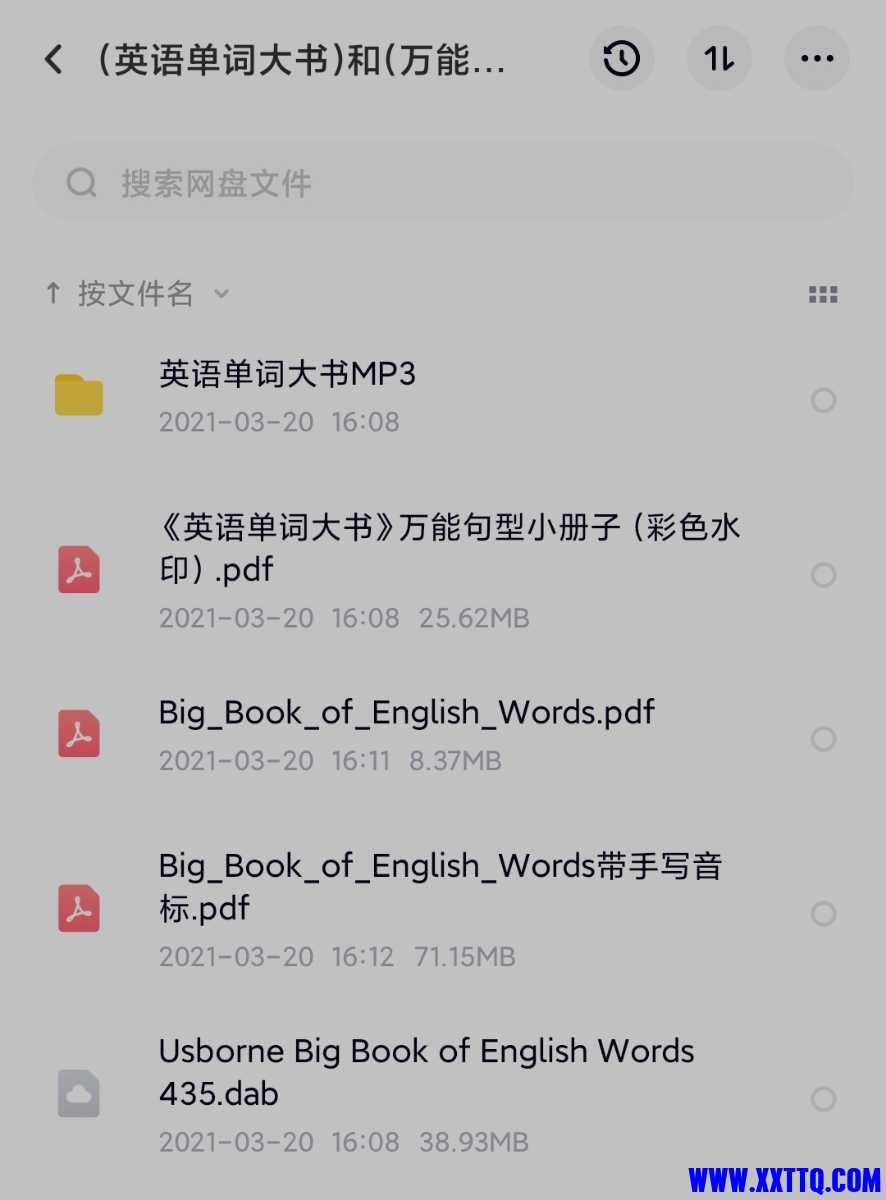The width and height of the screenshot is (886, 1200).
Task: Select the 8.37MB Big_Book_of_English_Words.pdf circle
Action: point(823,739)
